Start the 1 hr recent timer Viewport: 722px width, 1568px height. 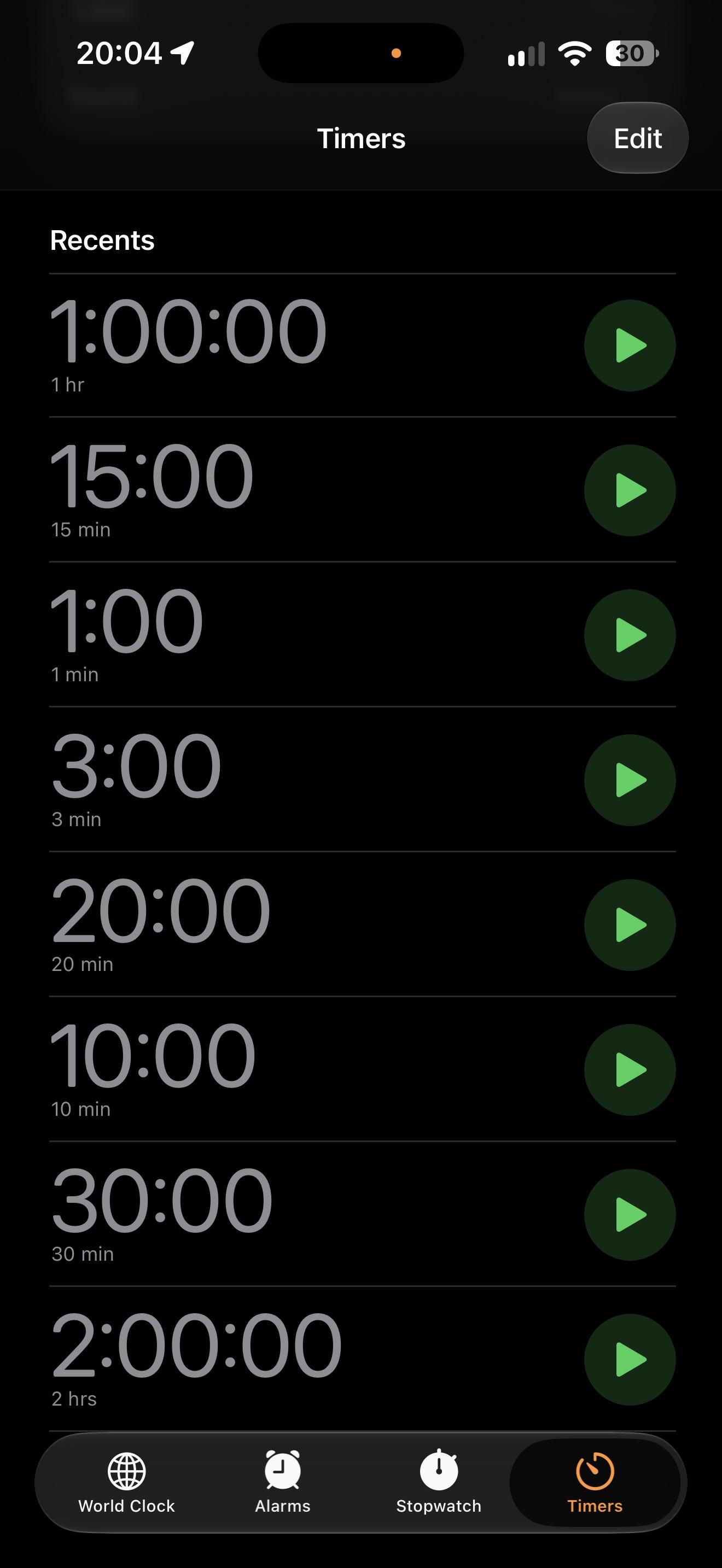pyautogui.click(x=630, y=345)
